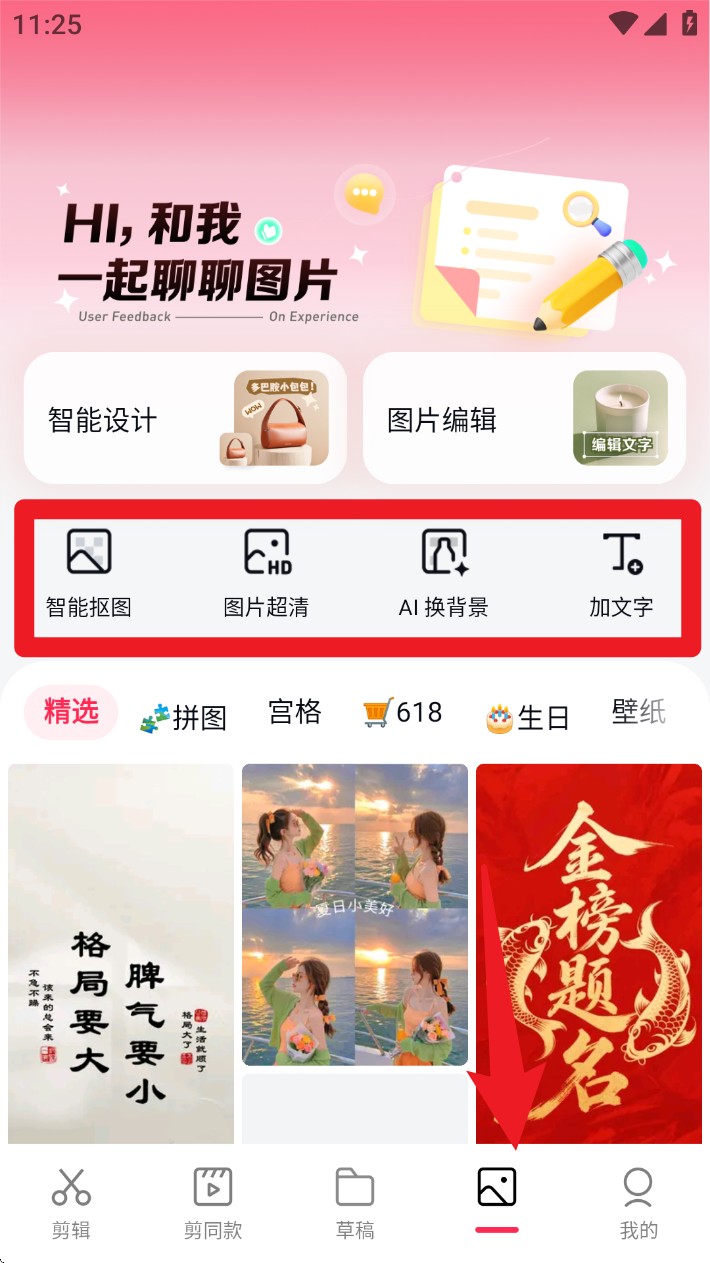Image resolution: width=710 pixels, height=1263 pixels.
Task: Launch AI 换背景 tool
Action: (x=443, y=574)
